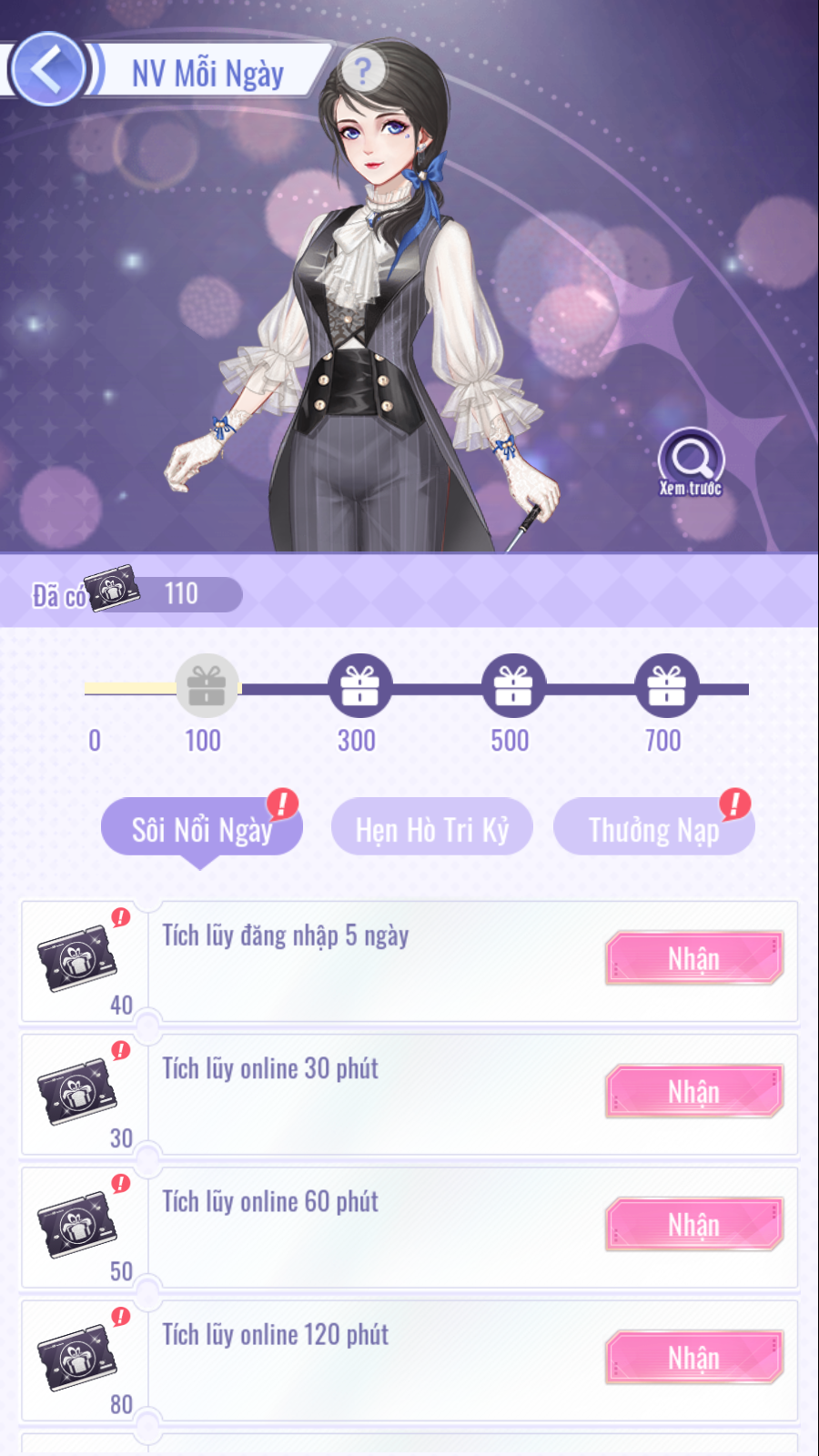The image size is (819, 1456).
Task: Claim reward for Tích lũy đăng nhập 5 ngày
Action: point(694,958)
